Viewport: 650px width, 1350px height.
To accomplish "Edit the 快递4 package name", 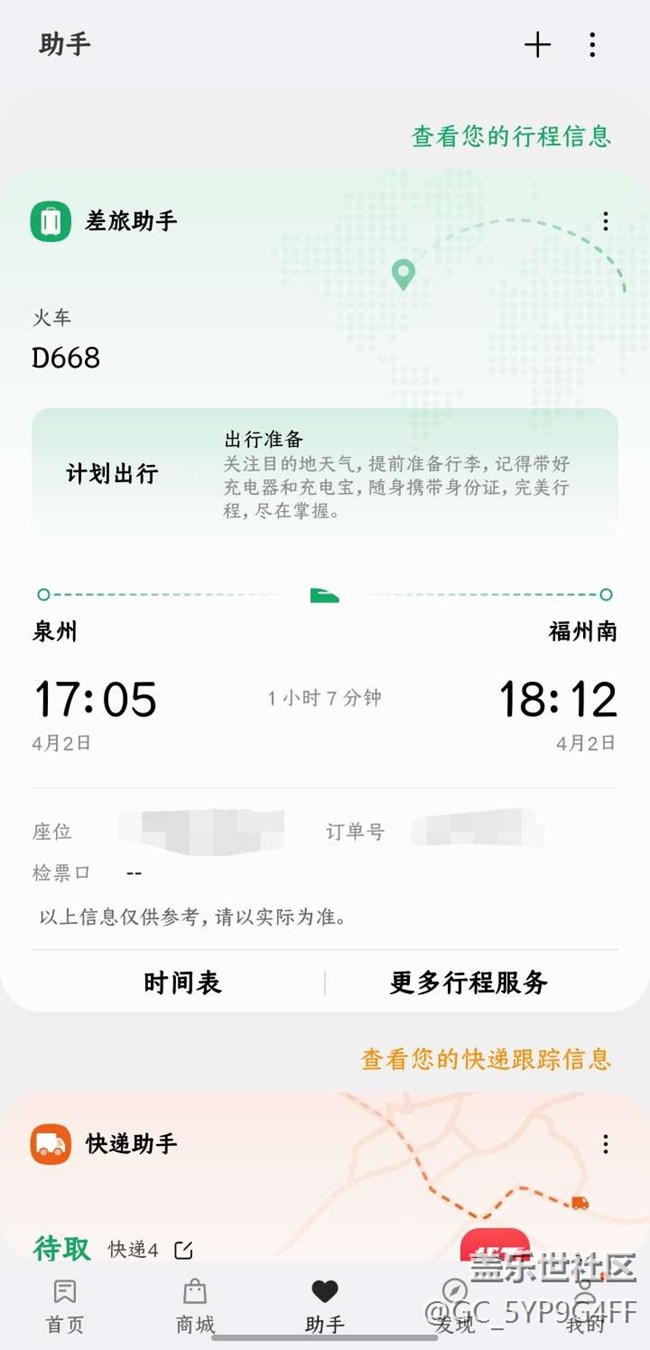I will 183,1250.
